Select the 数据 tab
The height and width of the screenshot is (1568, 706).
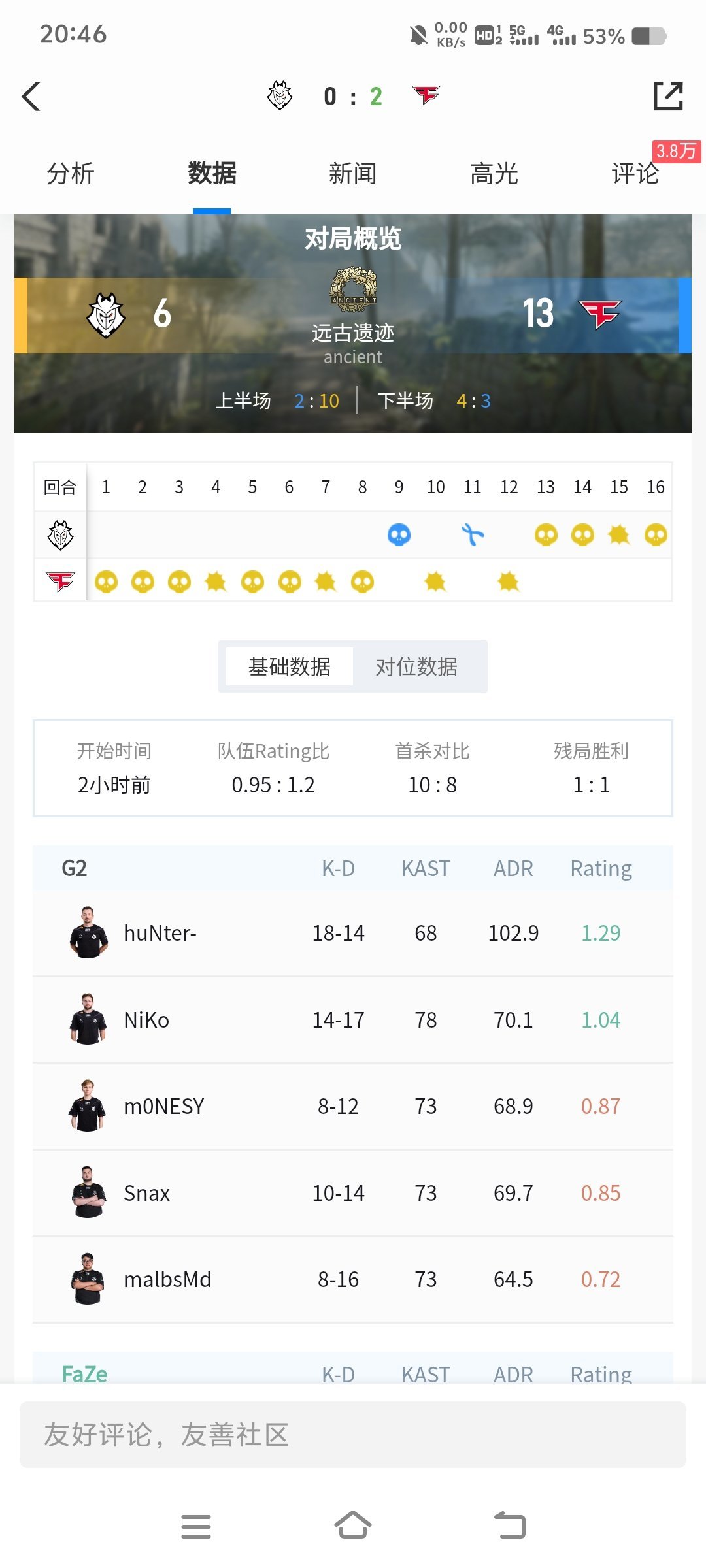click(212, 174)
